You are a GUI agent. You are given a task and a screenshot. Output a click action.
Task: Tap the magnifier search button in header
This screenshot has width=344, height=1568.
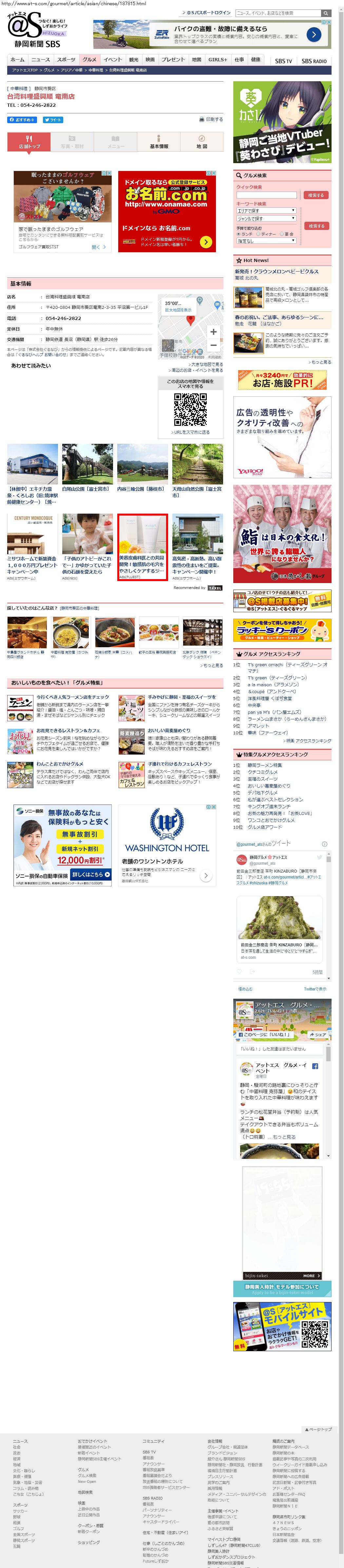(326, 13)
